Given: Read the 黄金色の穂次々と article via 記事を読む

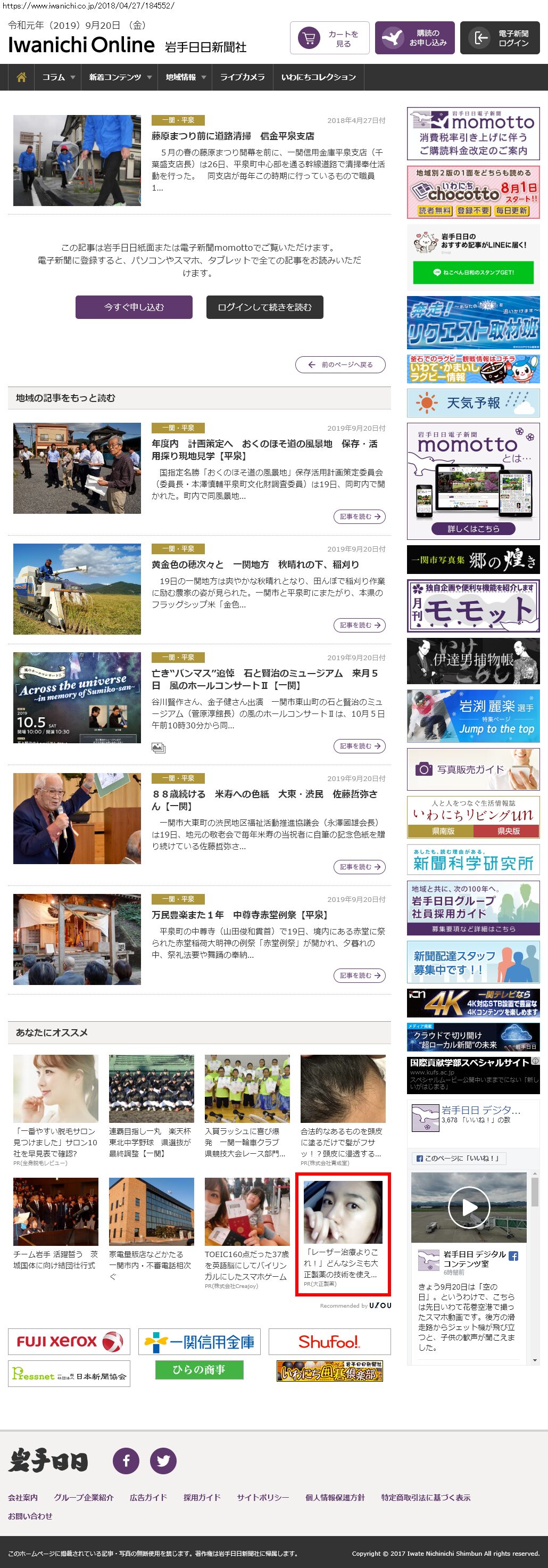Looking at the screenshot, I should click(x=359, y=625).
